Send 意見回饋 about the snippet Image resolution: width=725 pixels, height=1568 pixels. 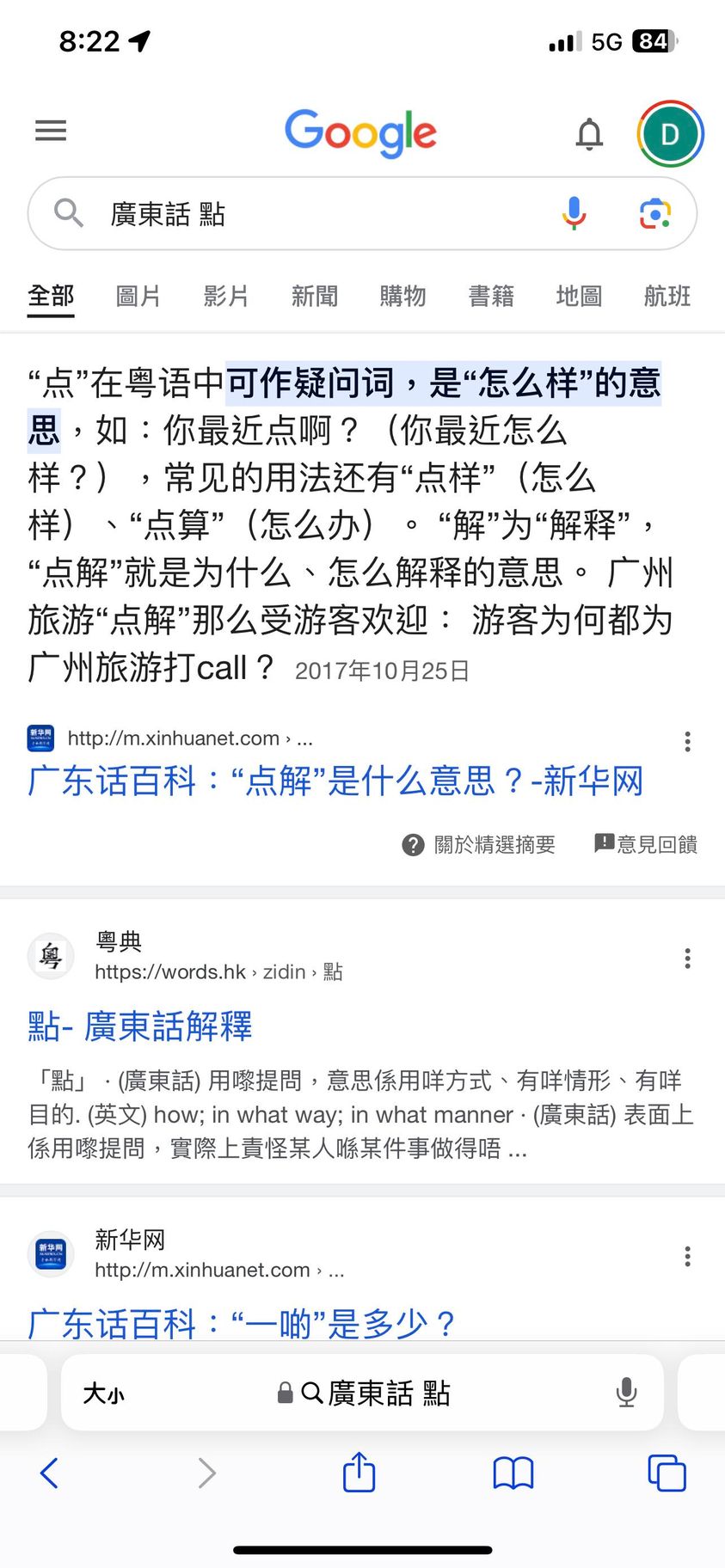(646, 844)
